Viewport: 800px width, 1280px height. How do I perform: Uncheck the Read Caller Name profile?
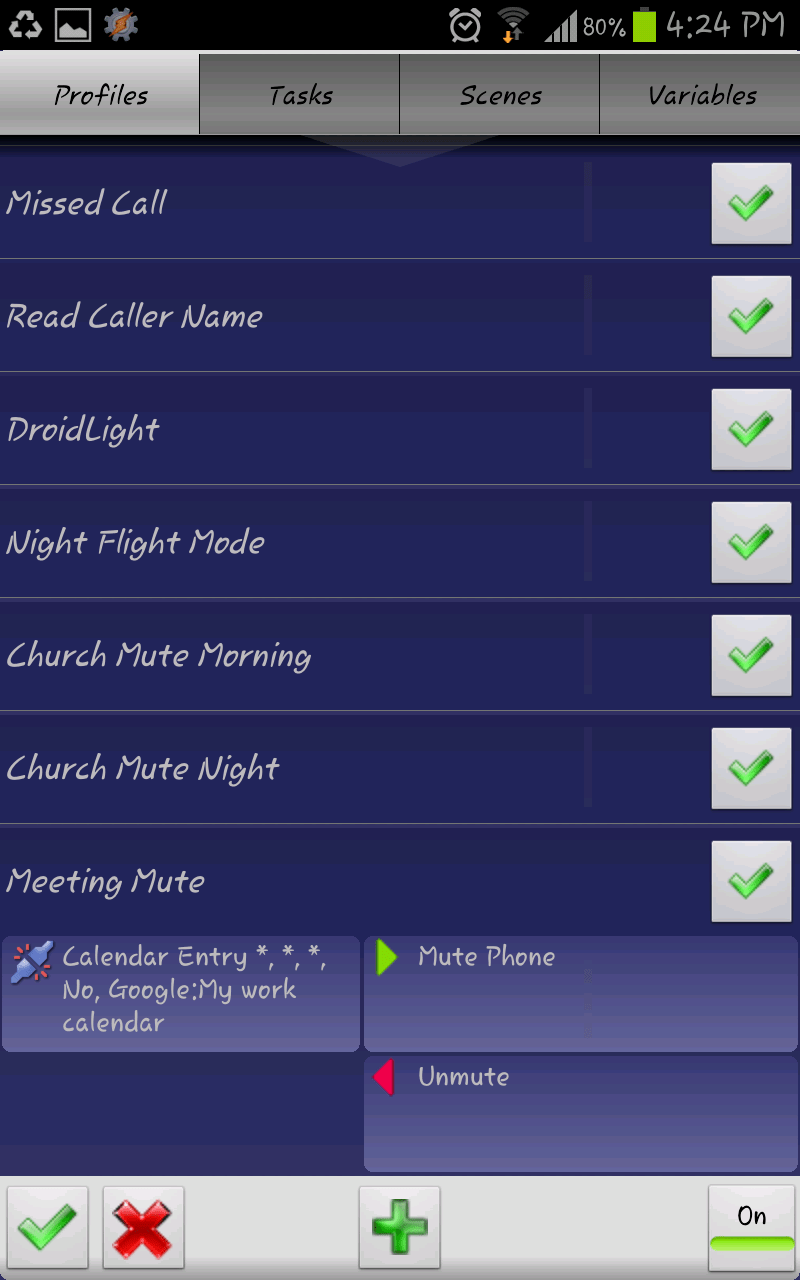point(750,316)
